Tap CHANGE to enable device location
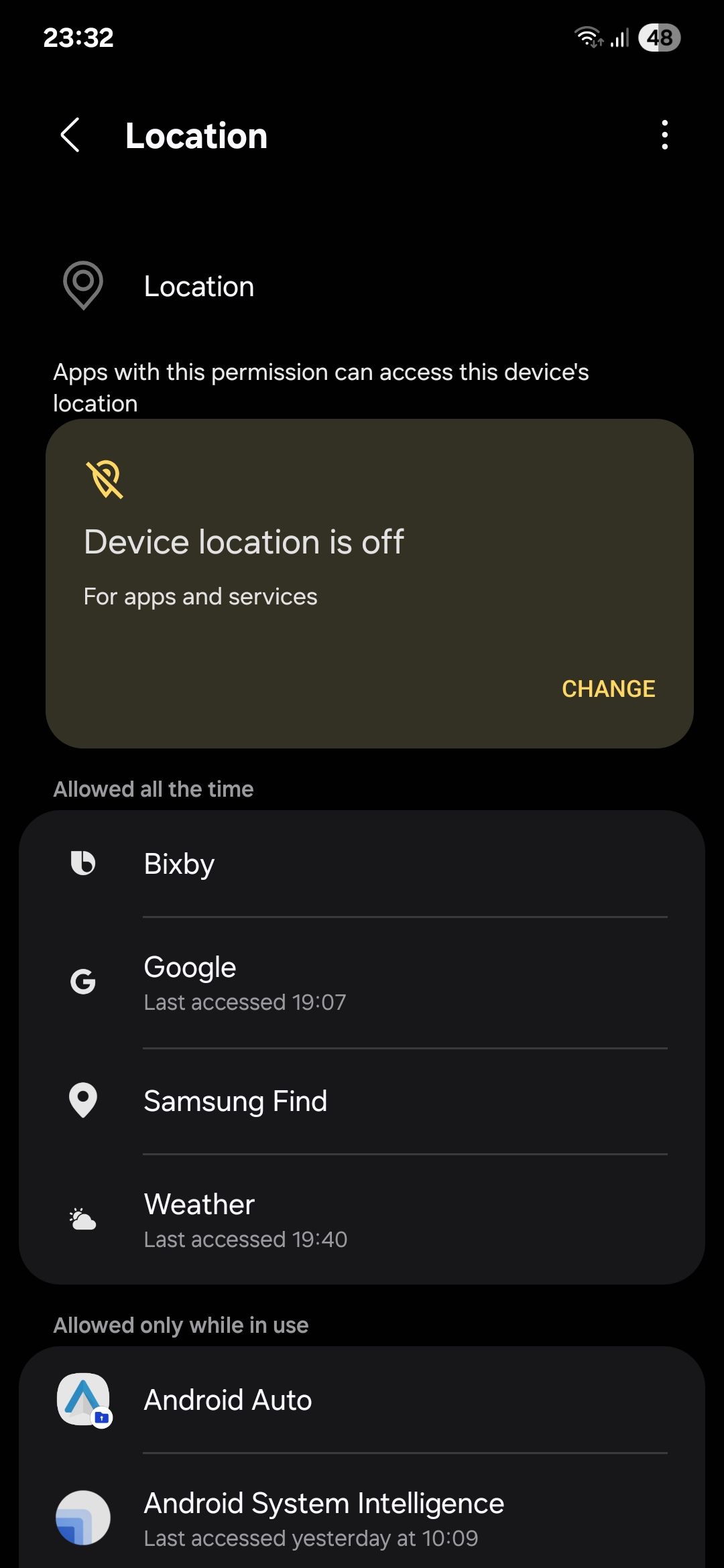This screenshot has height=1568, width=724. click(x=608, y=688)
